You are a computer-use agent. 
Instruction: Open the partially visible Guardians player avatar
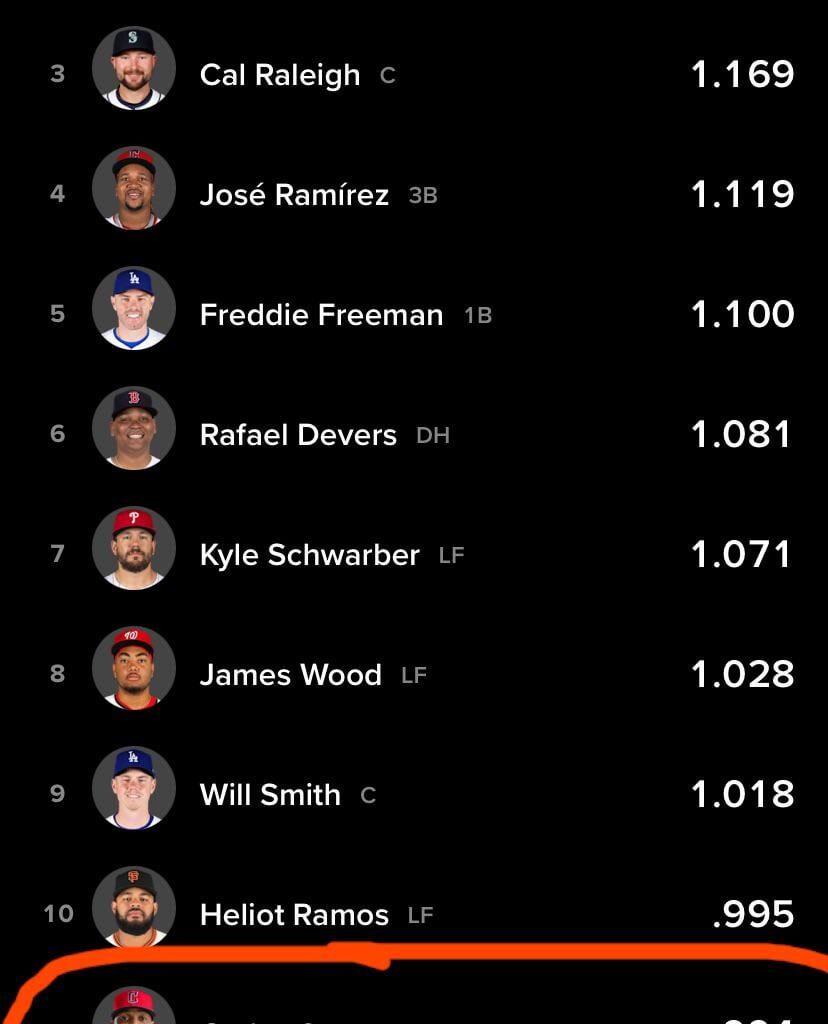pyautogui.click(x=134, y=1010)
